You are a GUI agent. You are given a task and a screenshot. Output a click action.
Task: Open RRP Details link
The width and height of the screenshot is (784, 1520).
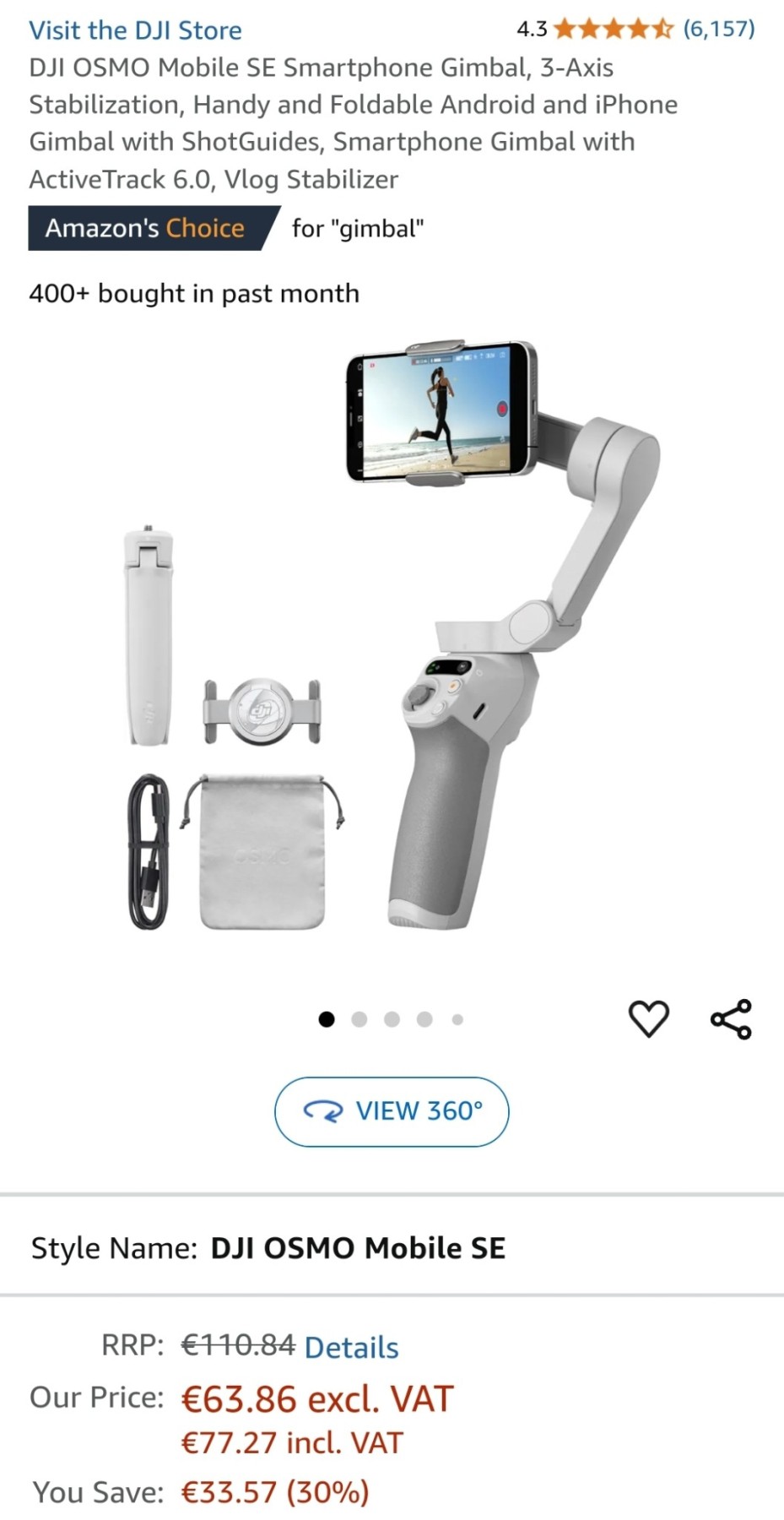[351, 1347]
